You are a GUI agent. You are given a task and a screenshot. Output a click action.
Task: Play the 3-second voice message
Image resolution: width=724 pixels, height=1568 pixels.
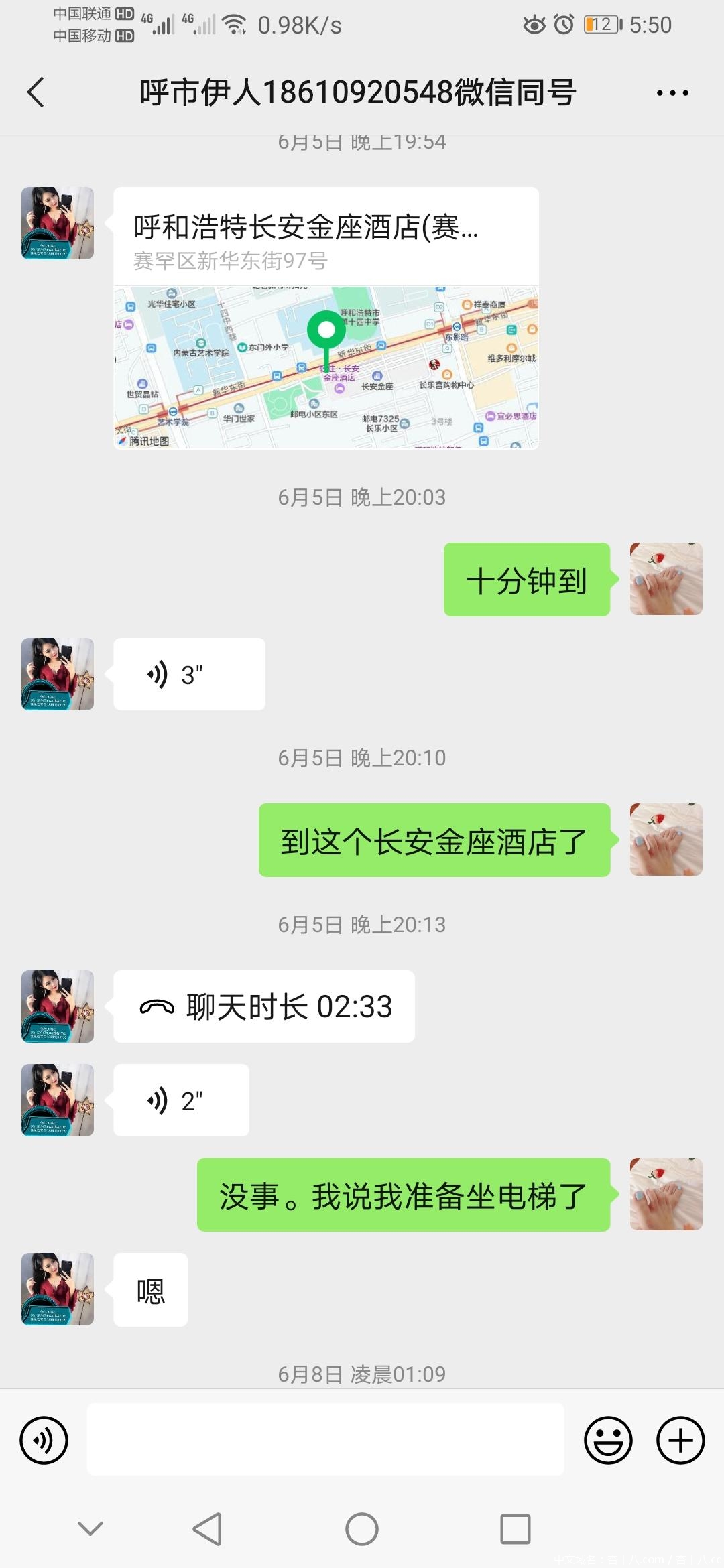point(189,674)
